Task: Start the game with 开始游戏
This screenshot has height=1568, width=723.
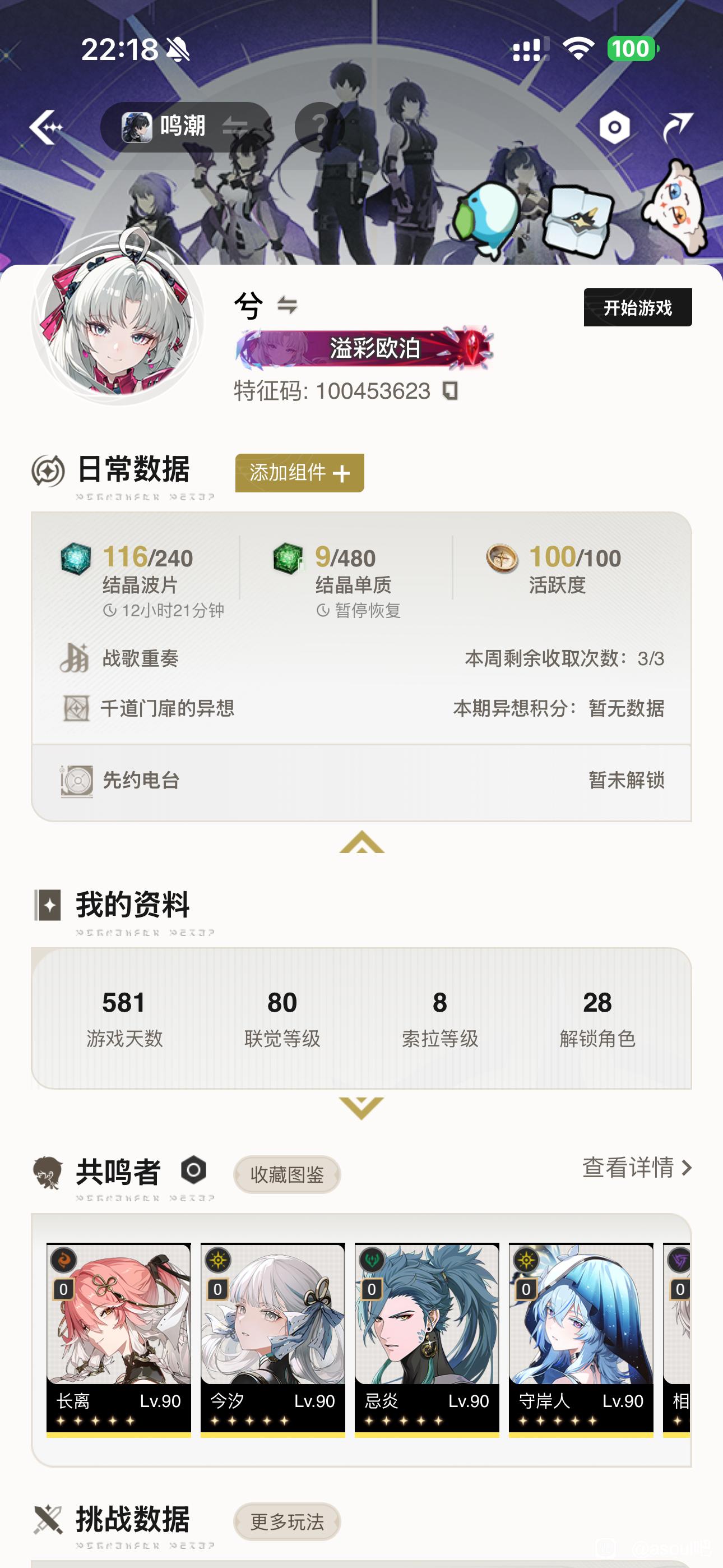Action: pos(637,307)
